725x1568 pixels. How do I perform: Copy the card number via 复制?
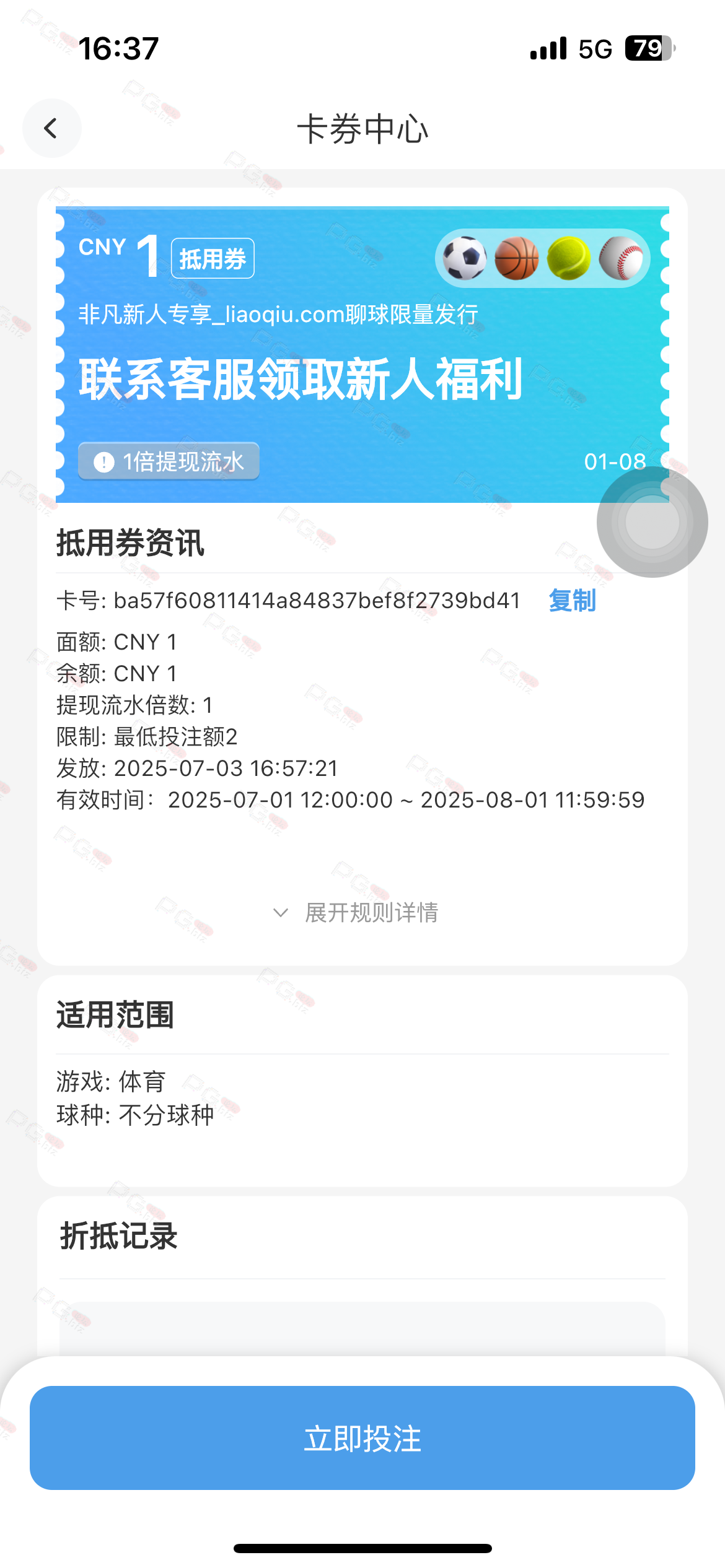coord(571,601)
